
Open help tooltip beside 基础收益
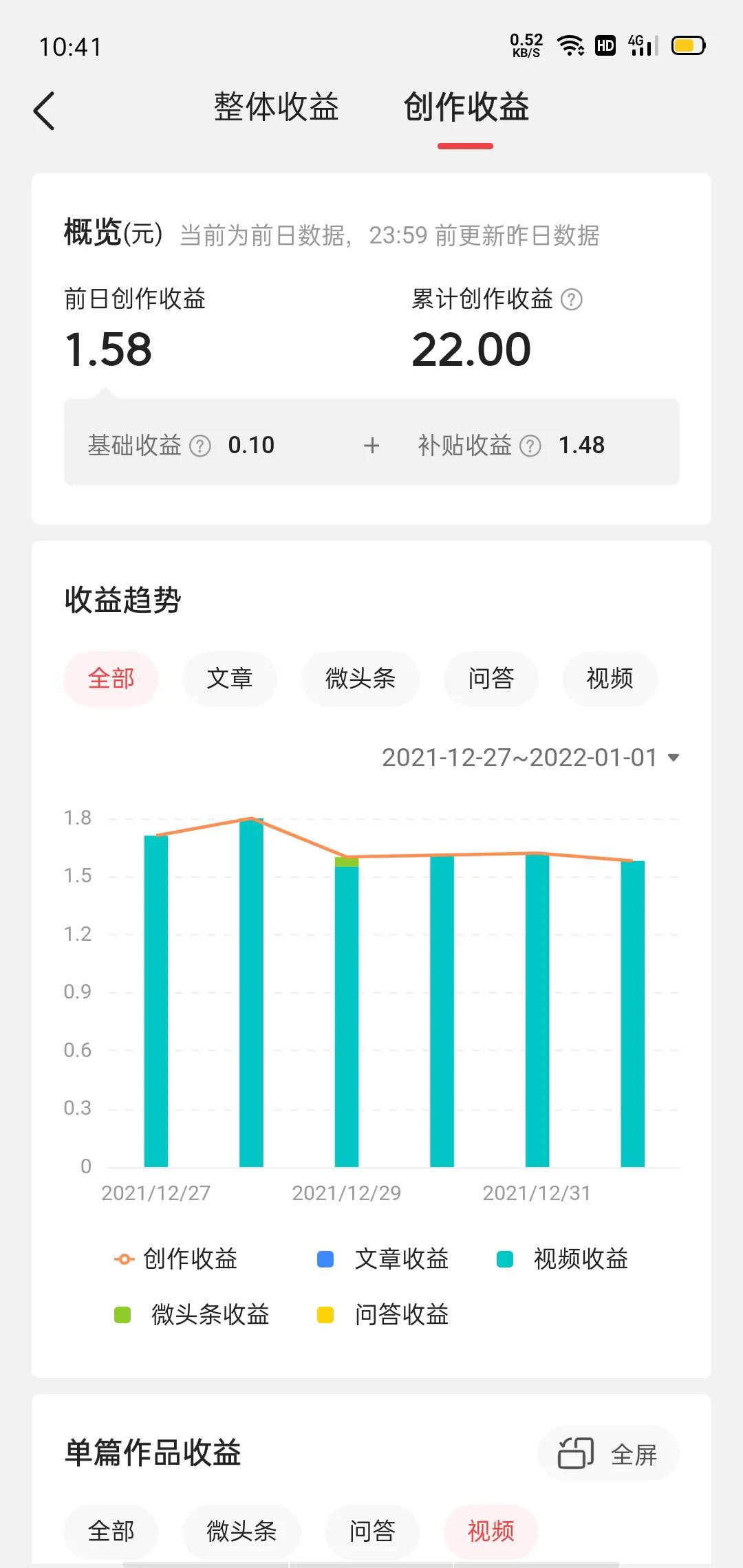200,445
